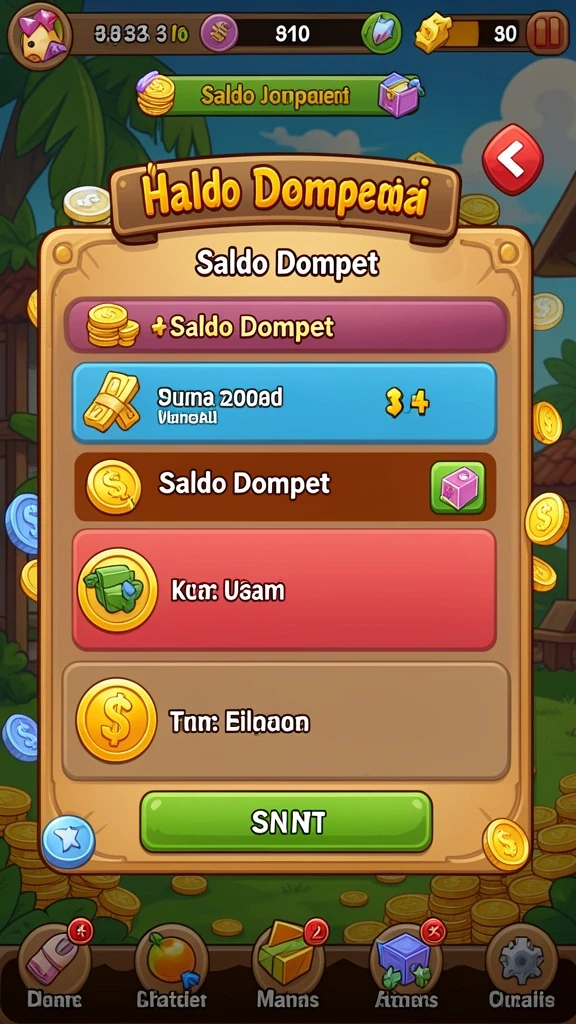Switch to the Gratdier tab
576x1024 pixels.
click(171, 967)
